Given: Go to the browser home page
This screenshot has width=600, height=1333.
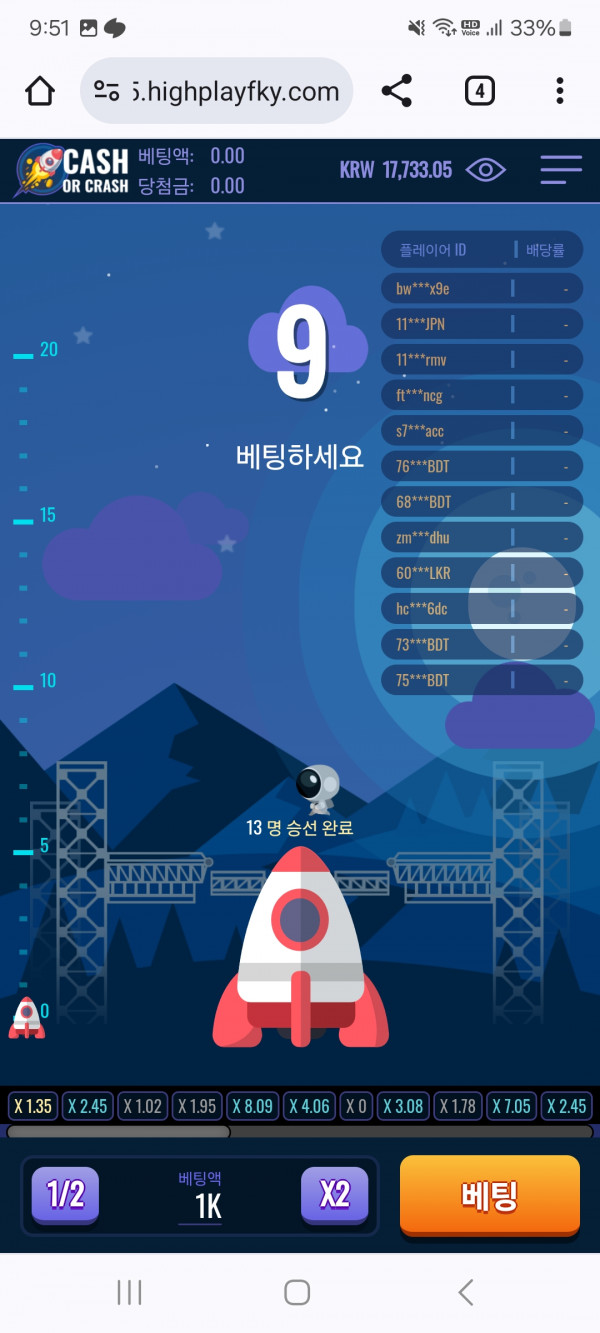Looking at the screenshot, I should [x=39, y=92].
